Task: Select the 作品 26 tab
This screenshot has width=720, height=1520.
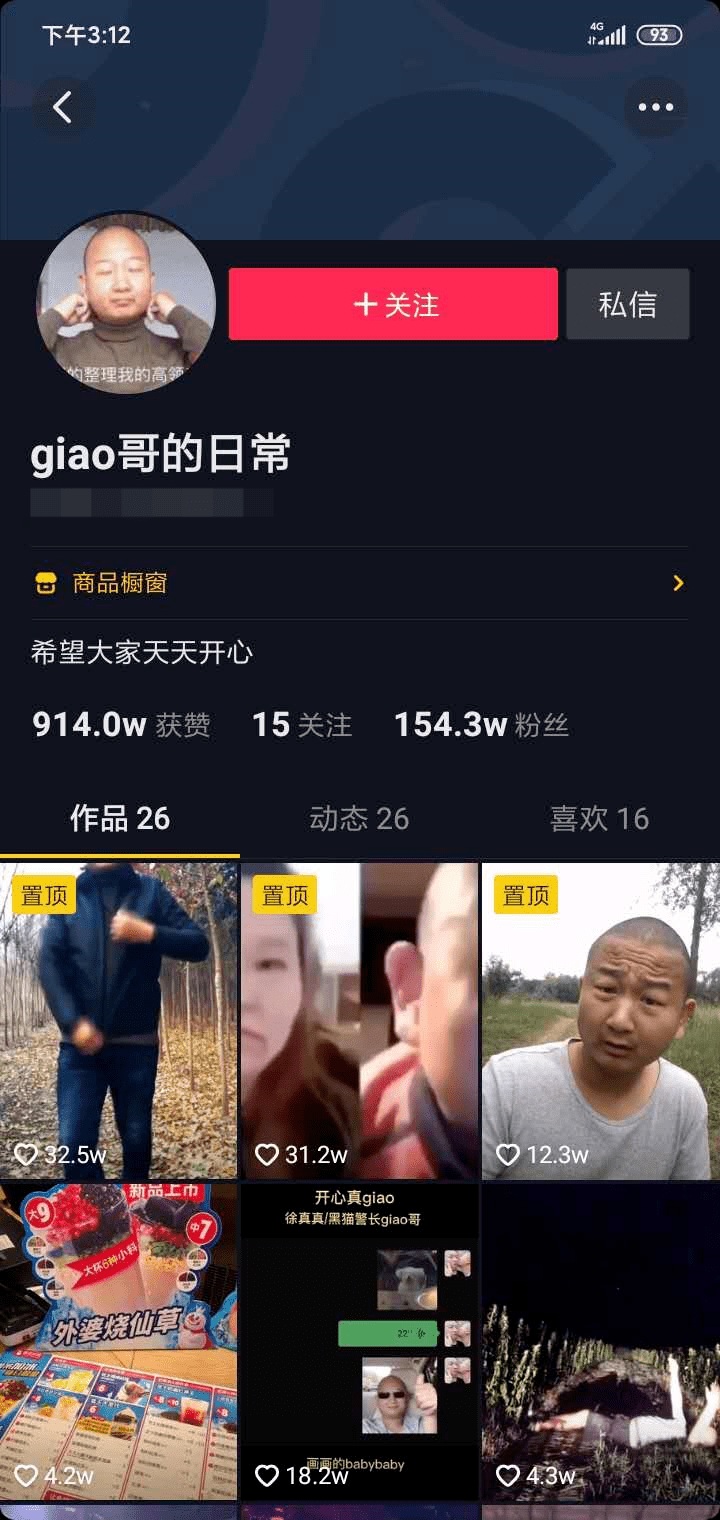Action: 120,819
